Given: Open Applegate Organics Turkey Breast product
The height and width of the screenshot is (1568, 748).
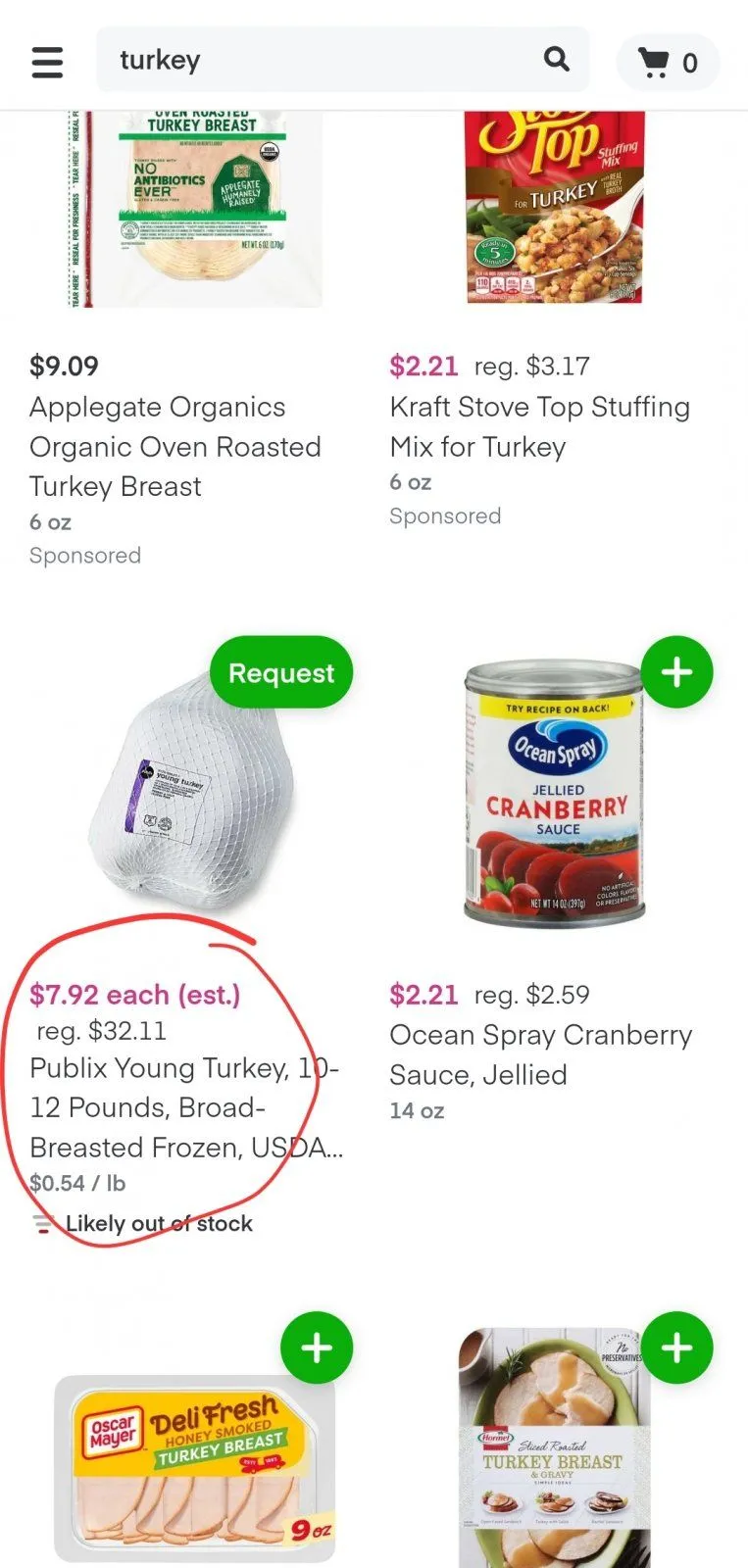Looking at the screenshot, I should [175, 446].
